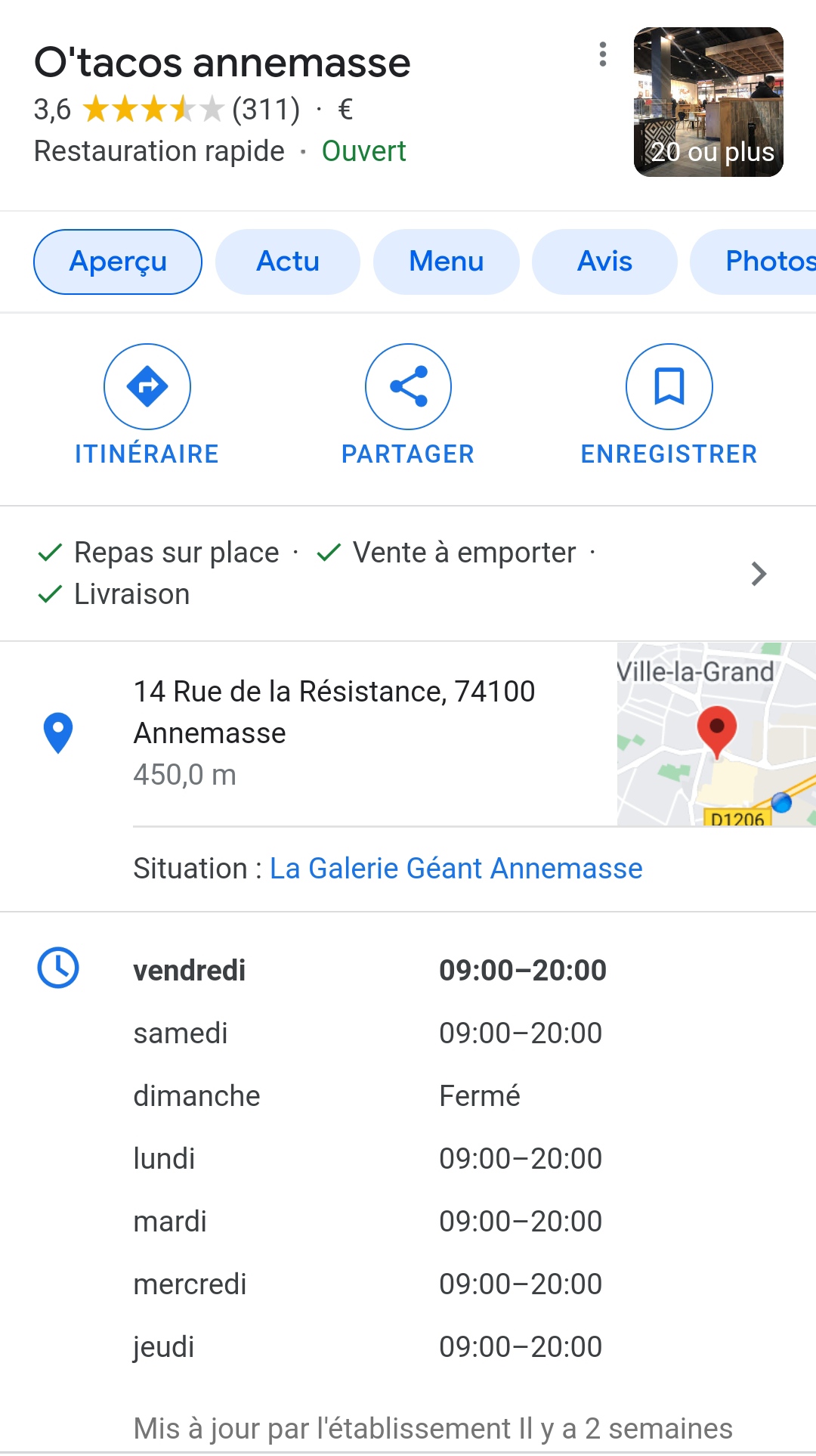Screen dimensions: 816x1456
Task: Open the 14 Rue de la Résistance address
Action: (334, 712)
